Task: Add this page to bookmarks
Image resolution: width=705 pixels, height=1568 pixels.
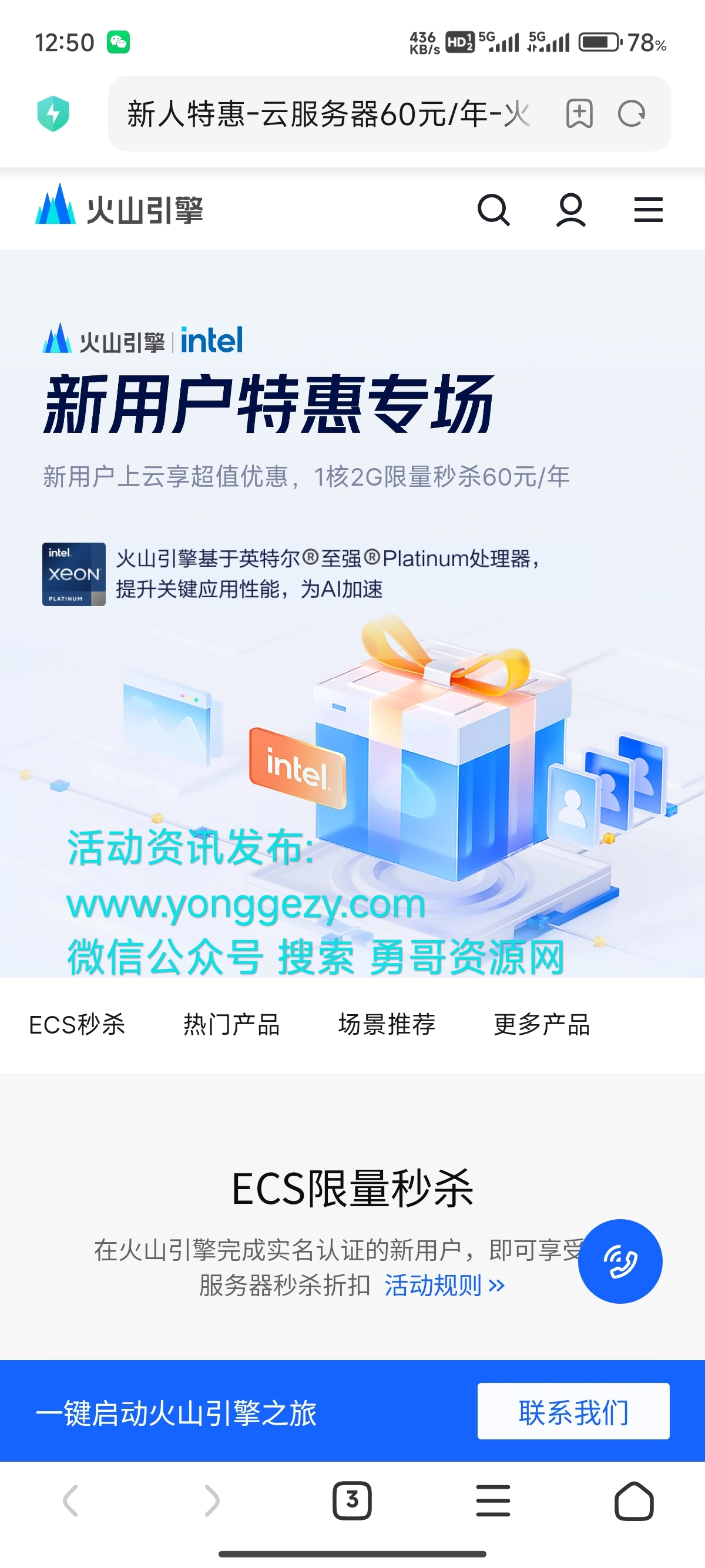Action: (578, 114)
